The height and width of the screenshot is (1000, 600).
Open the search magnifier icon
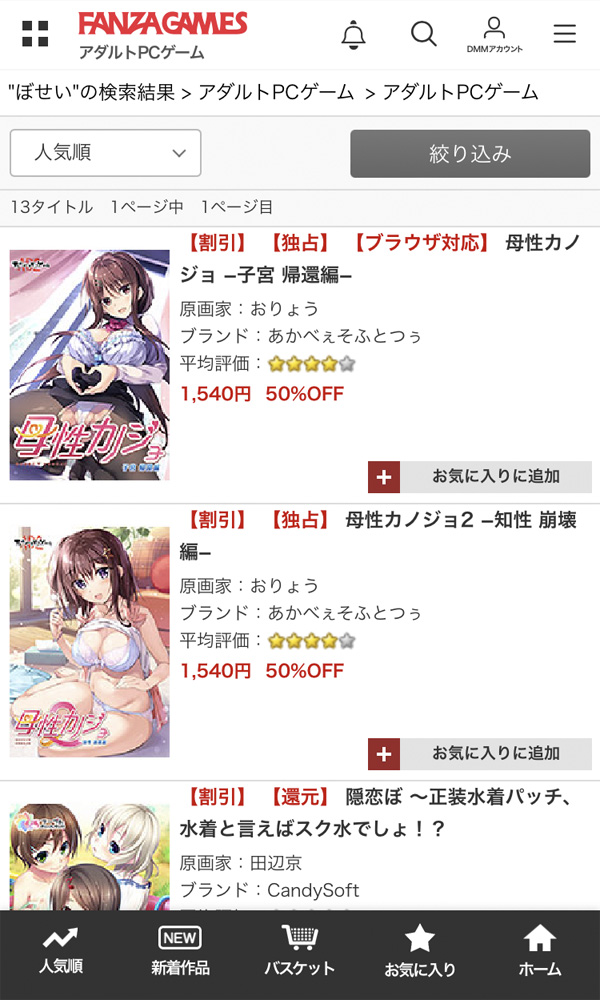[x=424, y=34]
